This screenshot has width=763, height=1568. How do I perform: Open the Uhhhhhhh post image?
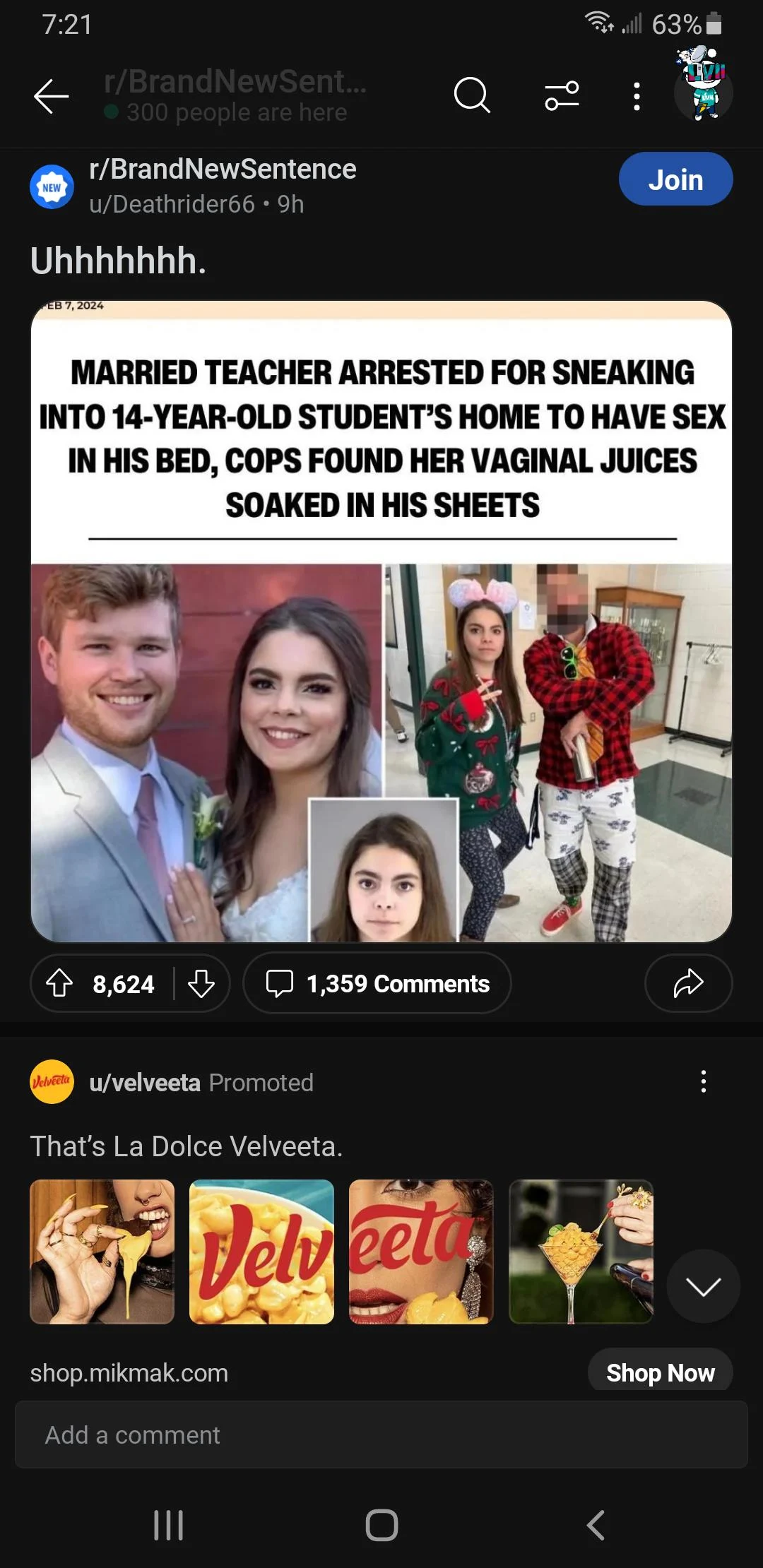(381, 622)
